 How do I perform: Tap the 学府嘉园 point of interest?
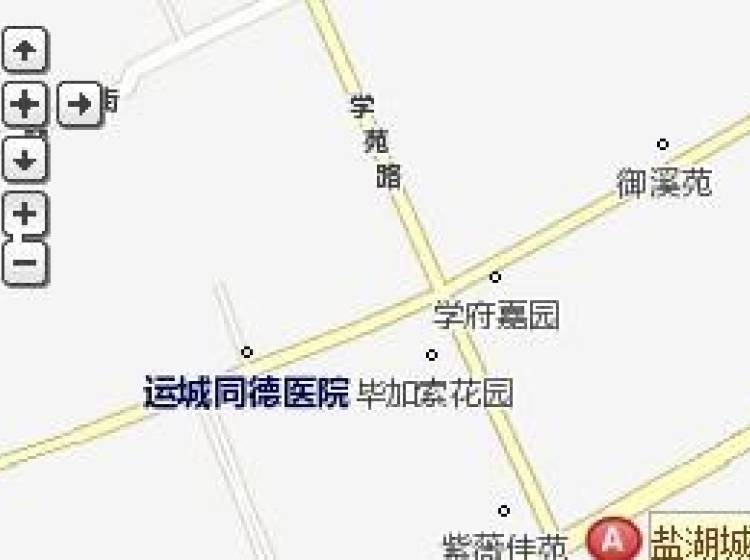(x=495, y=277)
